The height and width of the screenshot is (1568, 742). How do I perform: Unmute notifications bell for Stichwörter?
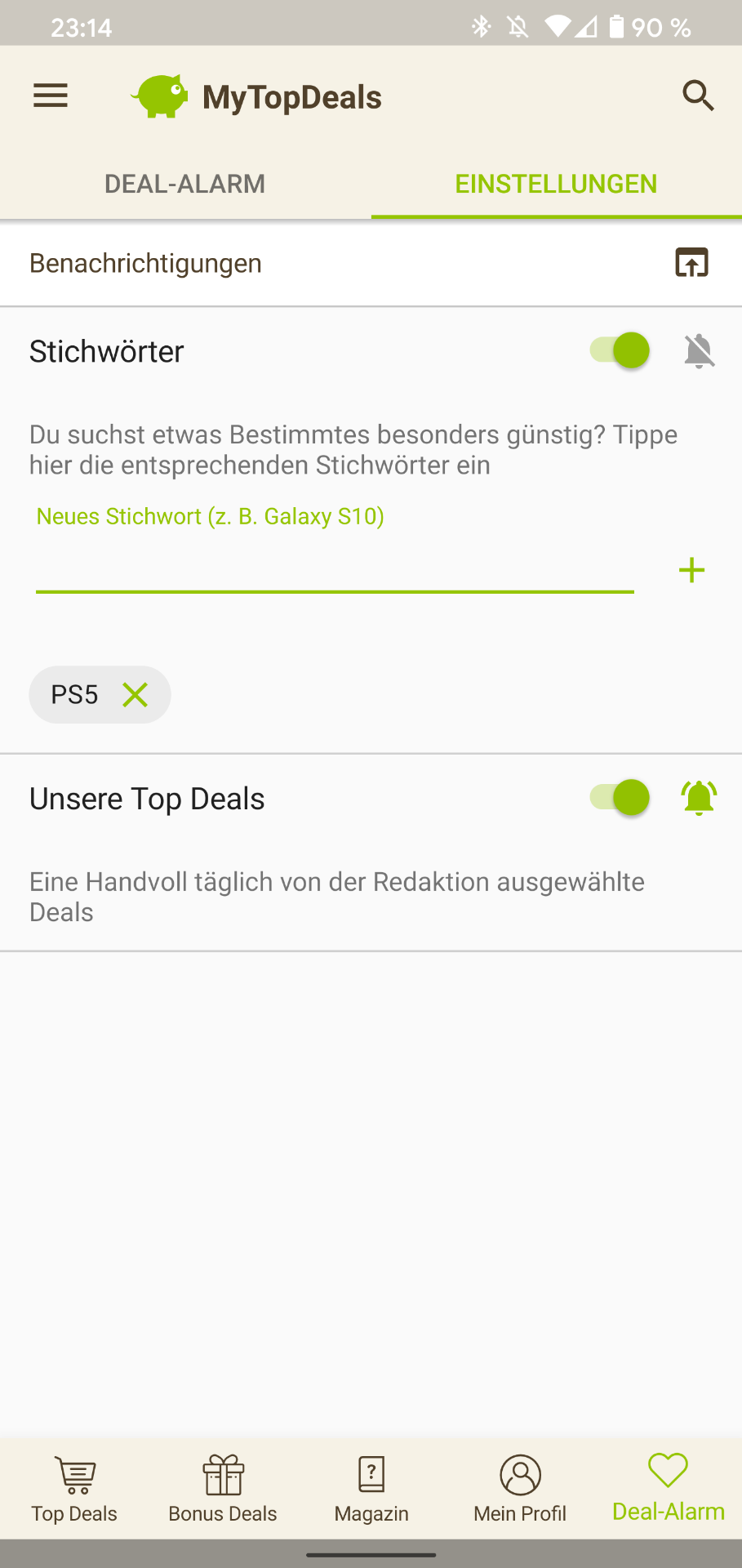(x=699, y=351)
